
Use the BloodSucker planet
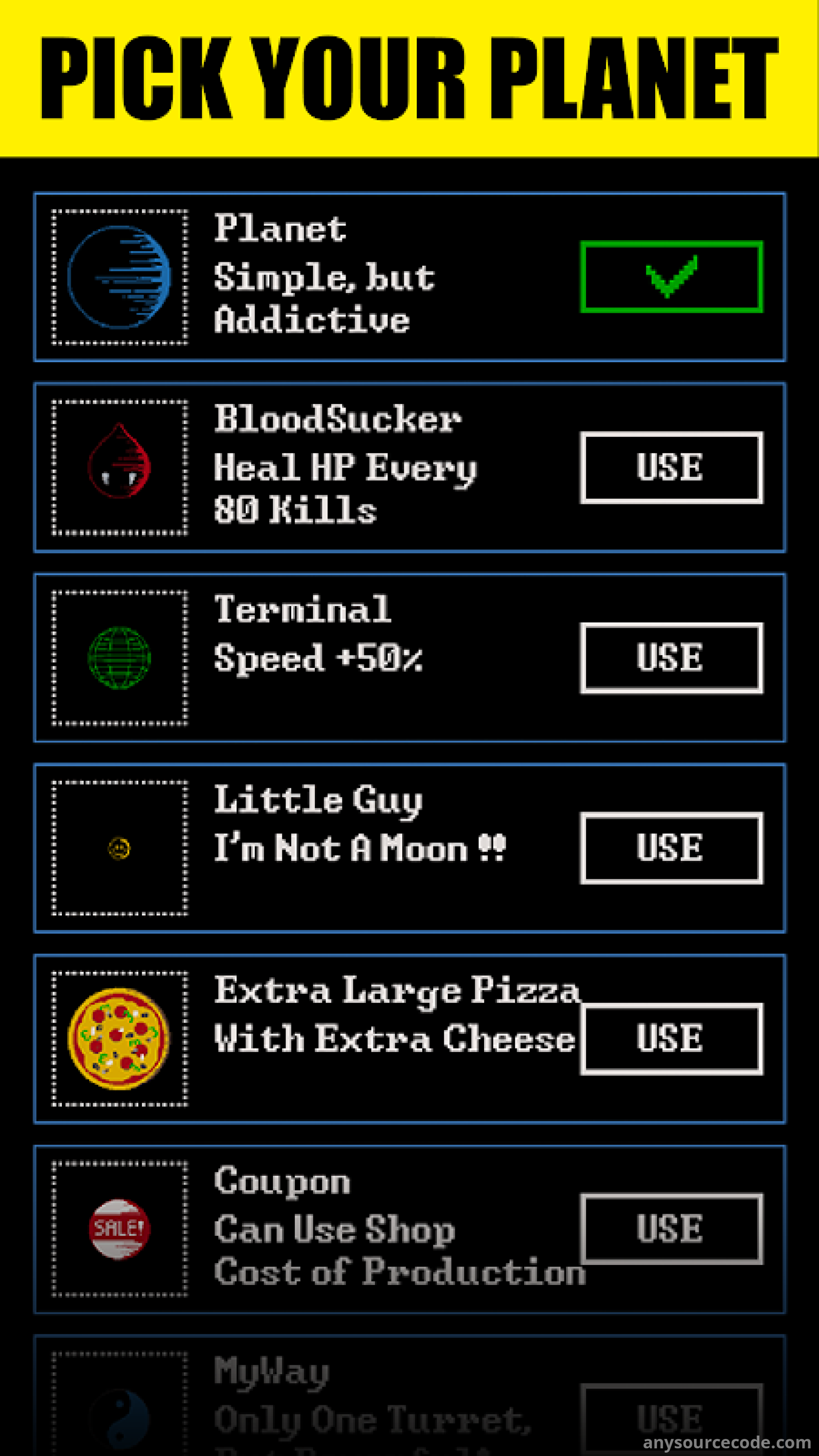click(x=672, y=467)
